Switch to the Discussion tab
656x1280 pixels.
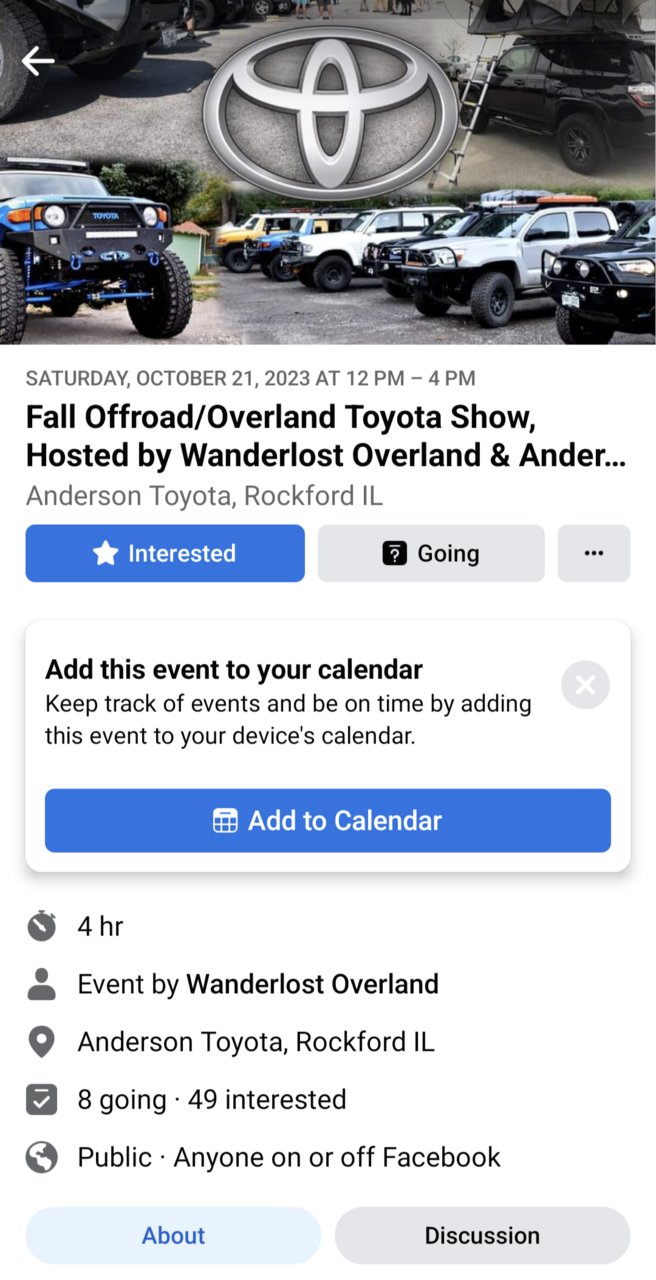[482, 1235]
